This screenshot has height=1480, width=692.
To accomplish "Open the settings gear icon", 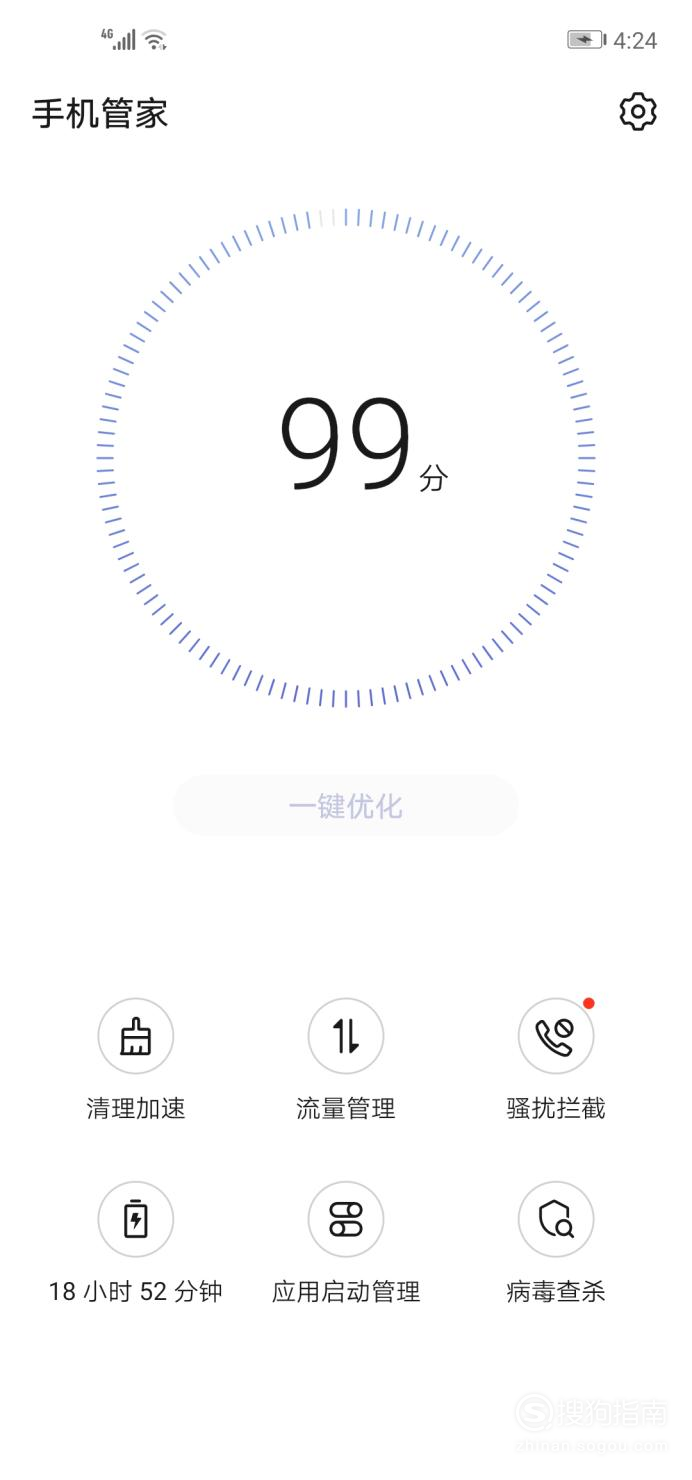I will coord(638,112).
